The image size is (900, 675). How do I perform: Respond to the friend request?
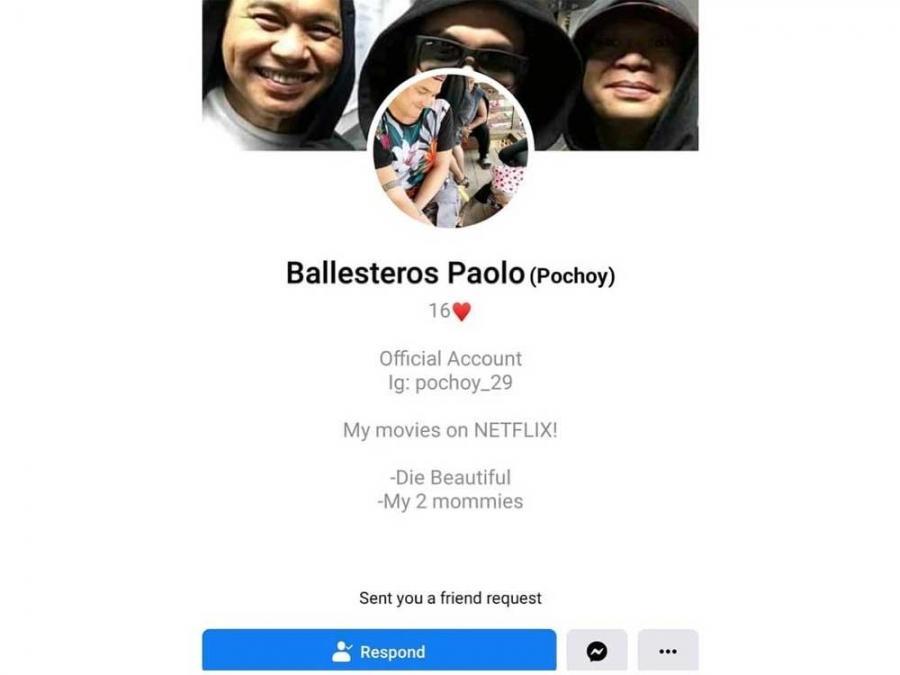coord(379,651)
